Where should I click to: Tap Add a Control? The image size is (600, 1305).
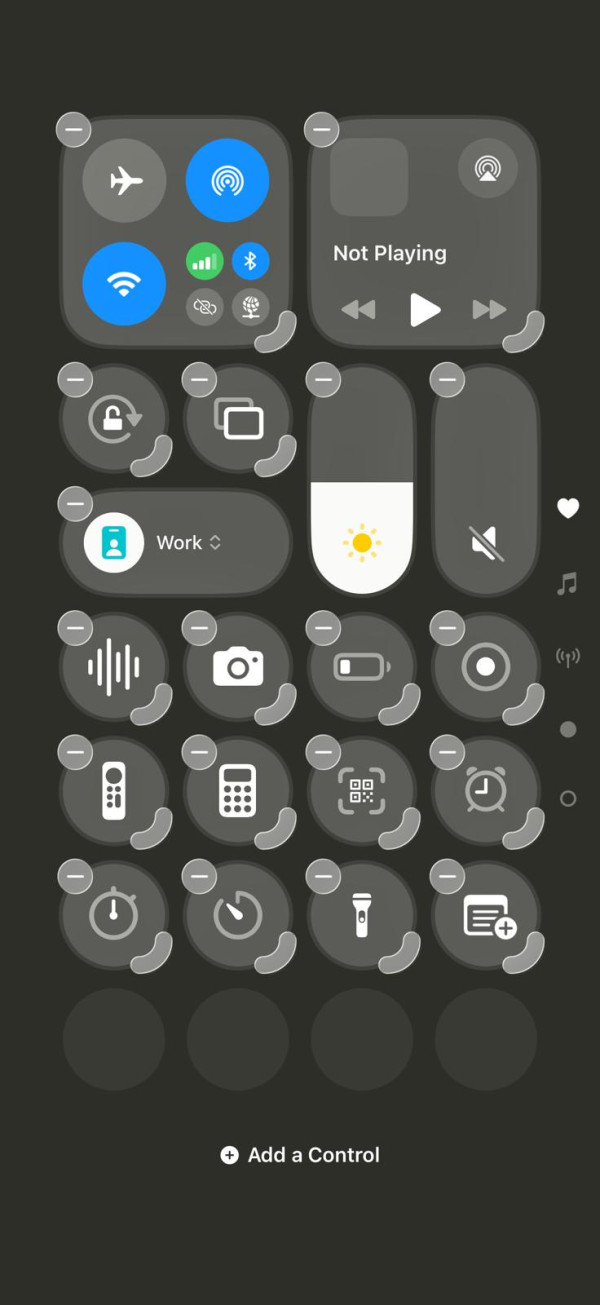point(300,1155)
